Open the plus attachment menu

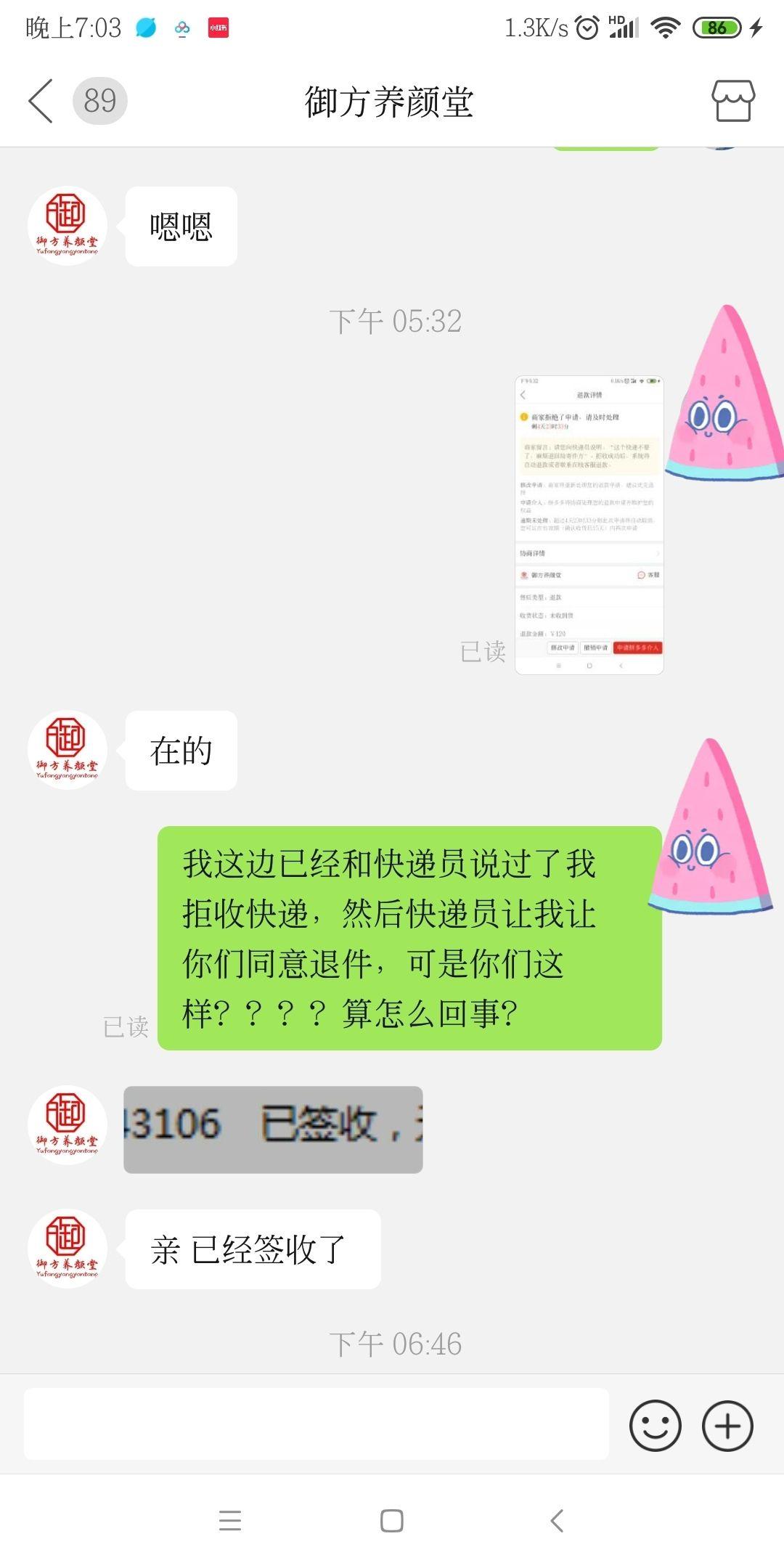coord(727,1425)
